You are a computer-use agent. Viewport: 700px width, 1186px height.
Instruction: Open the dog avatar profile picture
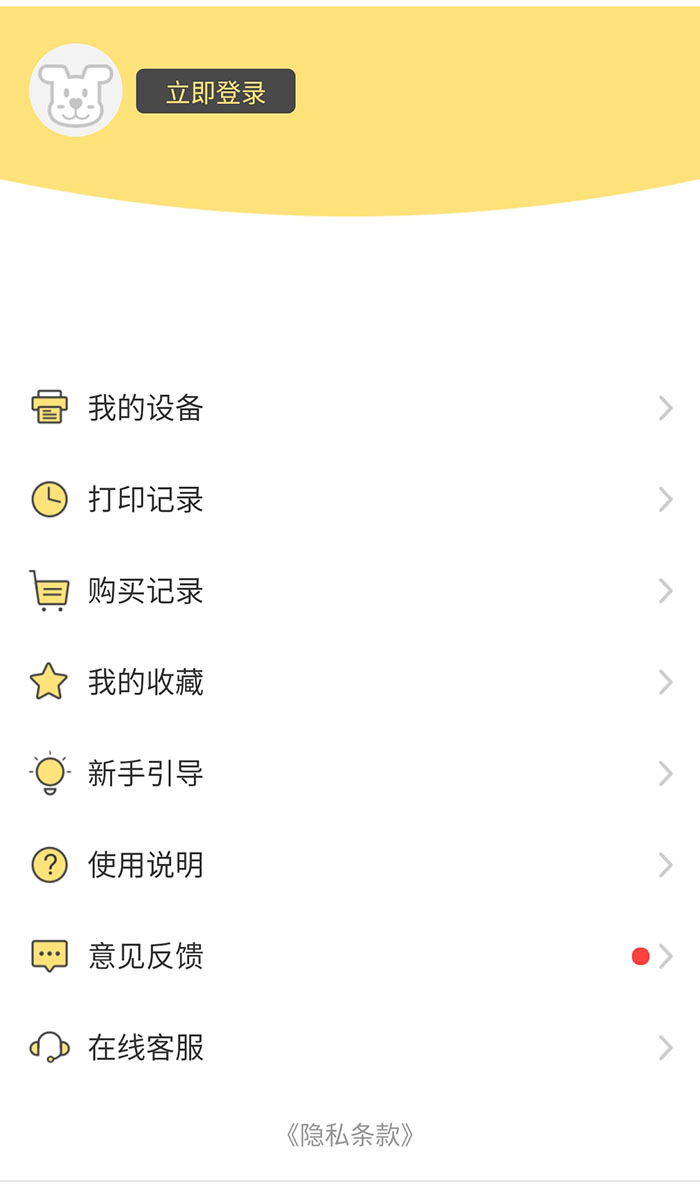pos(76,90)
